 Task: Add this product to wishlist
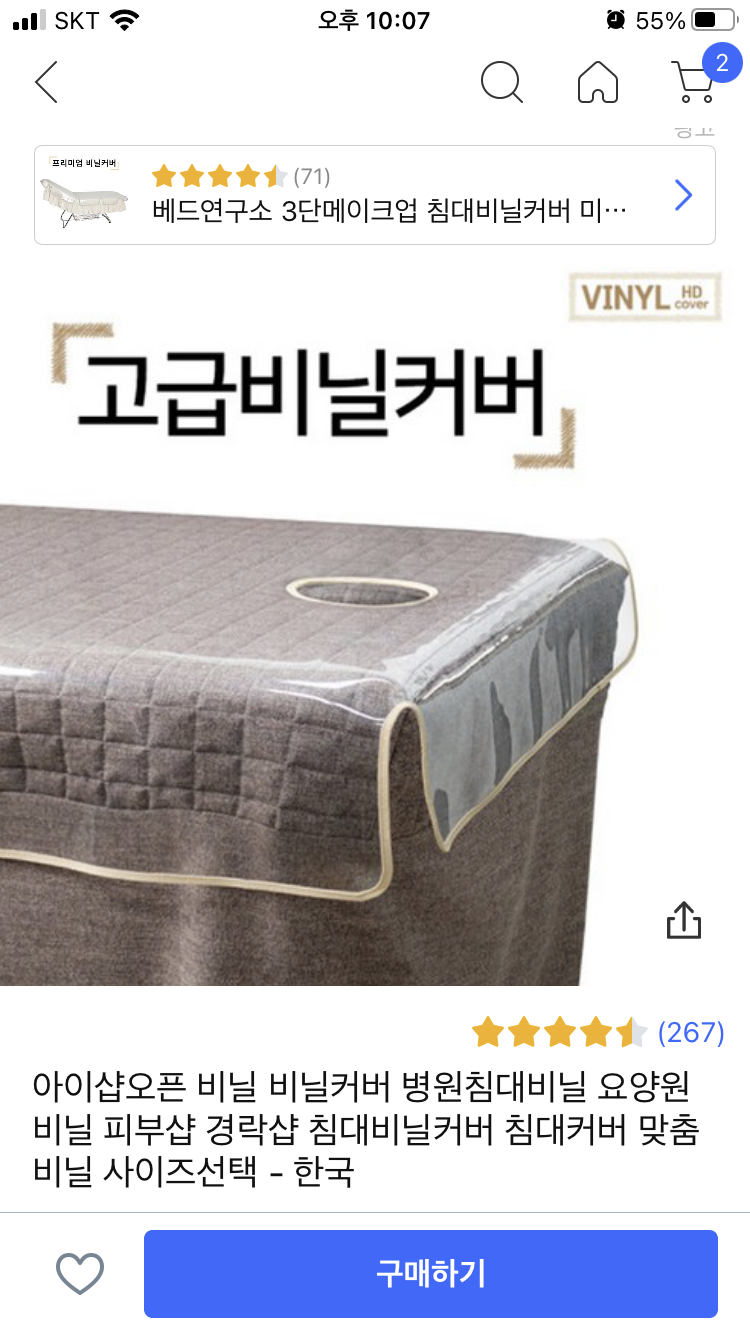tap(80, 1273)
